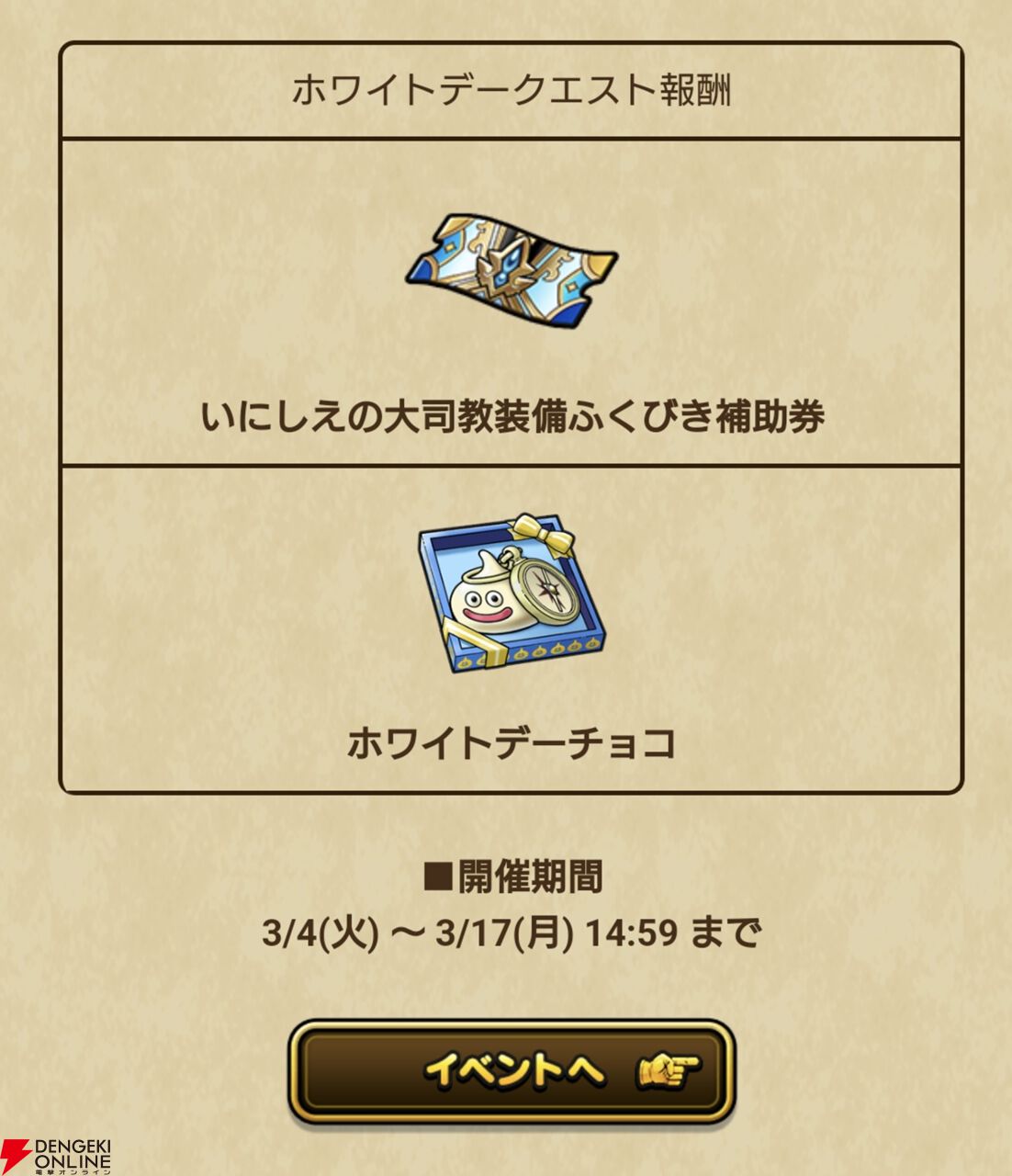Open the event via イベントへ button
The image size is (1012, 1176).
(x=512, y=1071)
